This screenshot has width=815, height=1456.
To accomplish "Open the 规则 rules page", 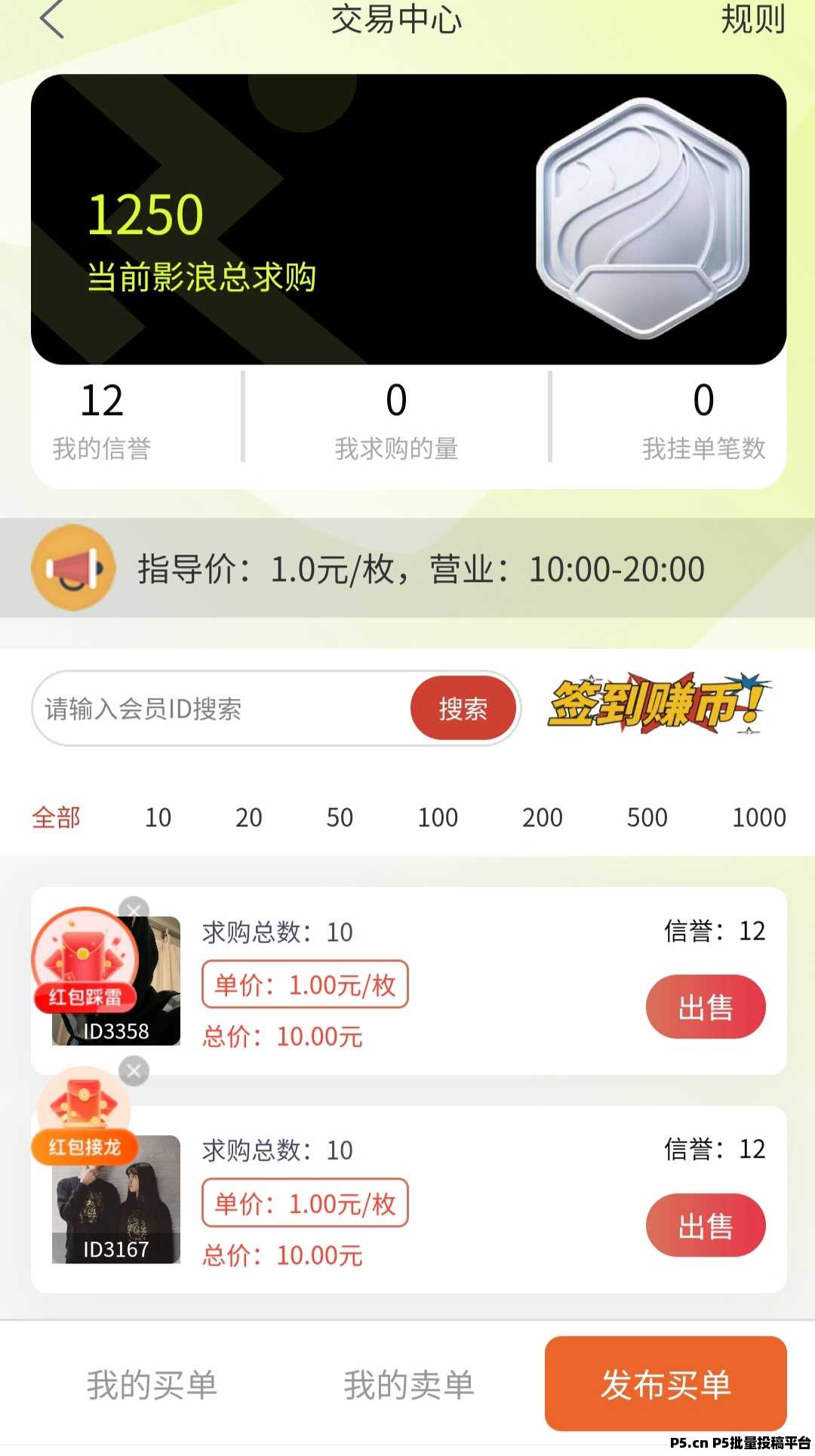I will (x=751, y=20).
